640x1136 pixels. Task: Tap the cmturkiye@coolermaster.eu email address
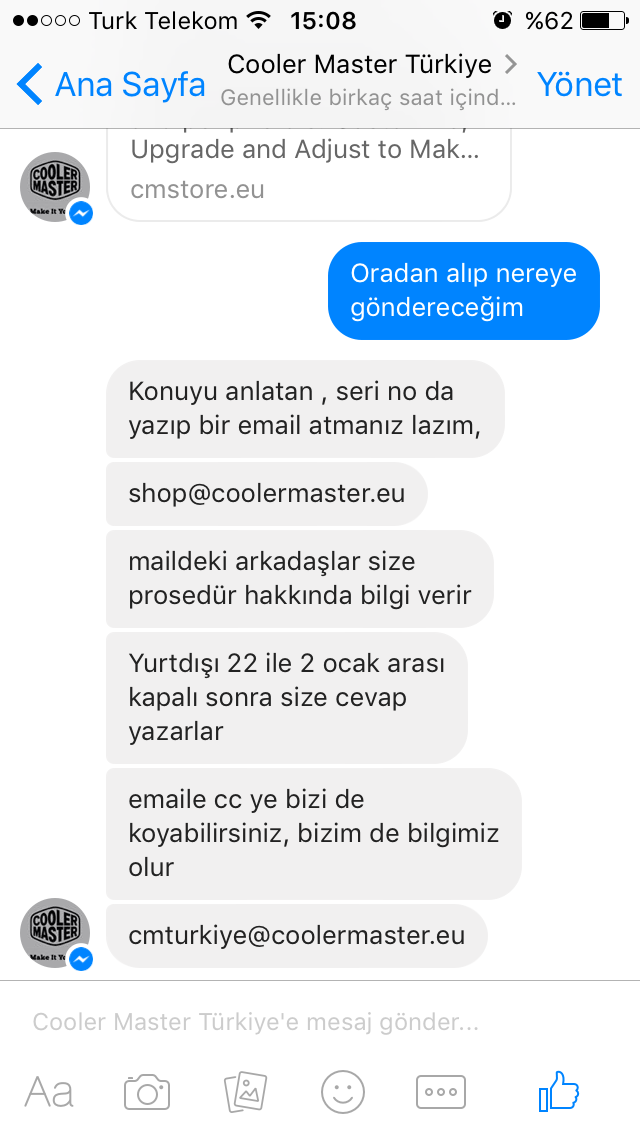pyautogui.click(x=296, y=935)
